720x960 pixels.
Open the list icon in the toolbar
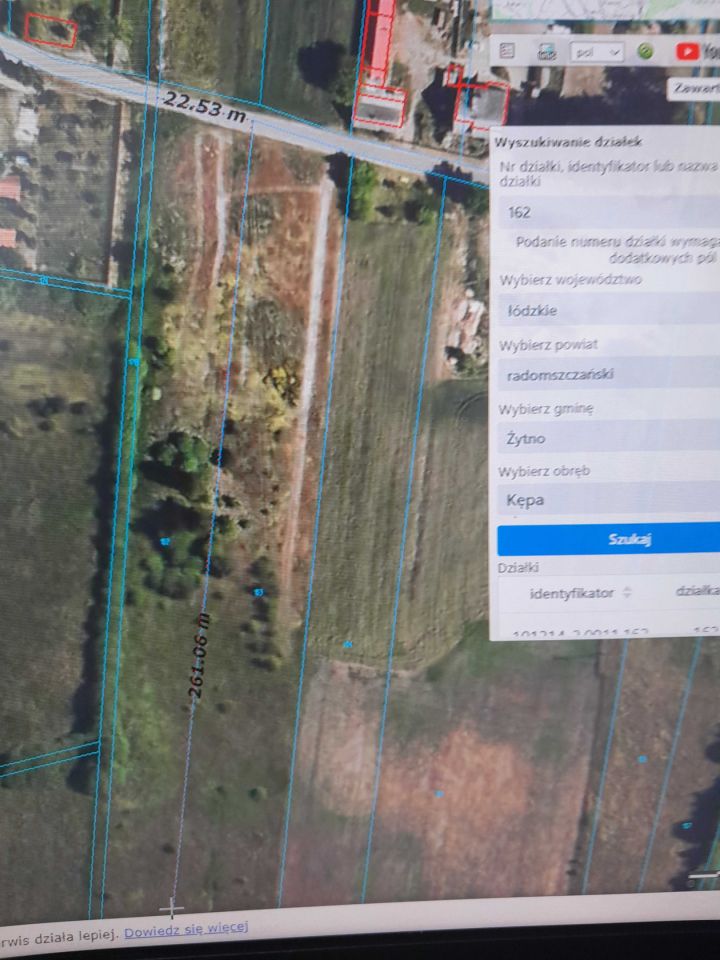pos(508,50)
